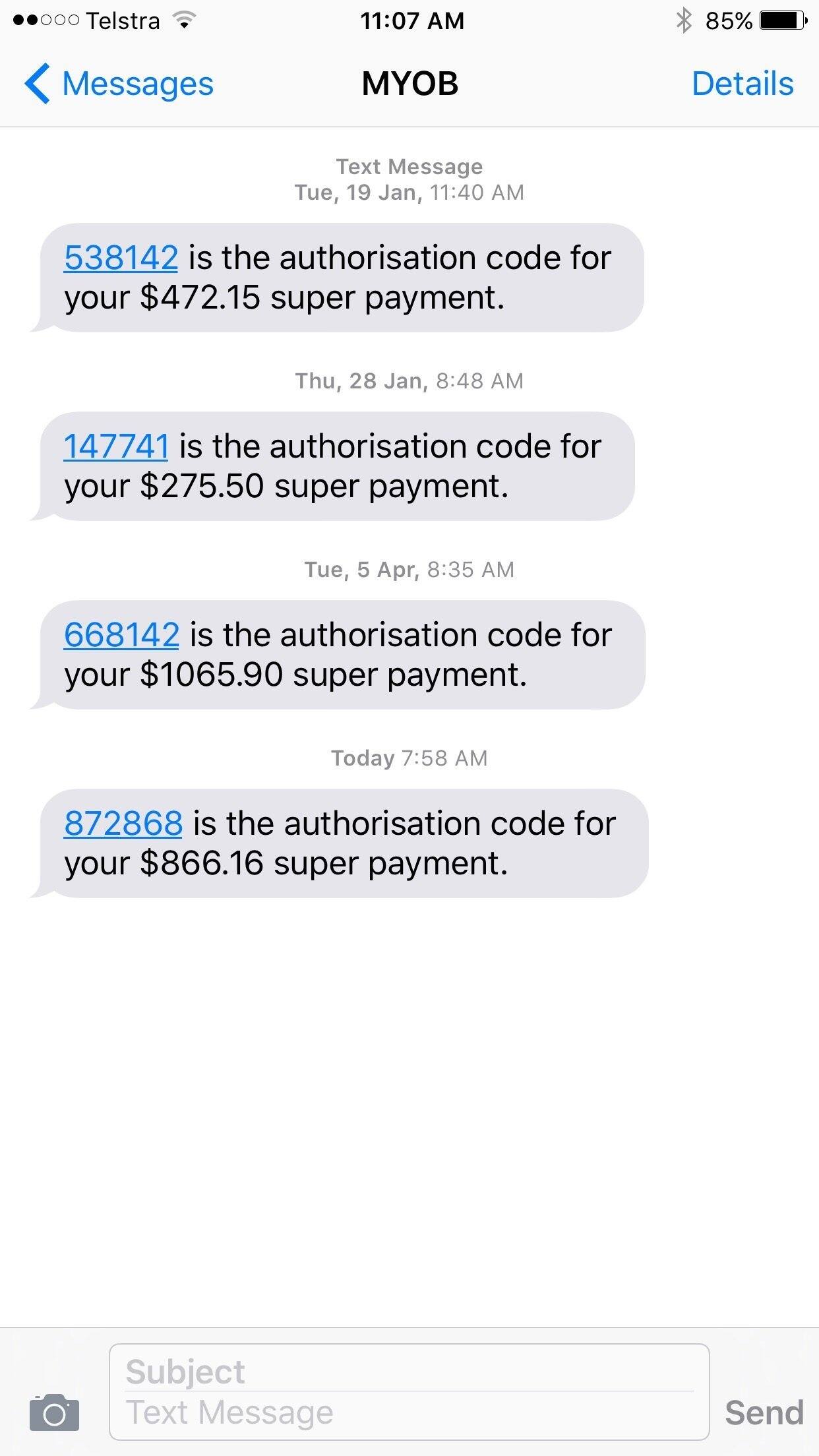
Task: Tap the Text Message input field
Action: point(409,1413)
